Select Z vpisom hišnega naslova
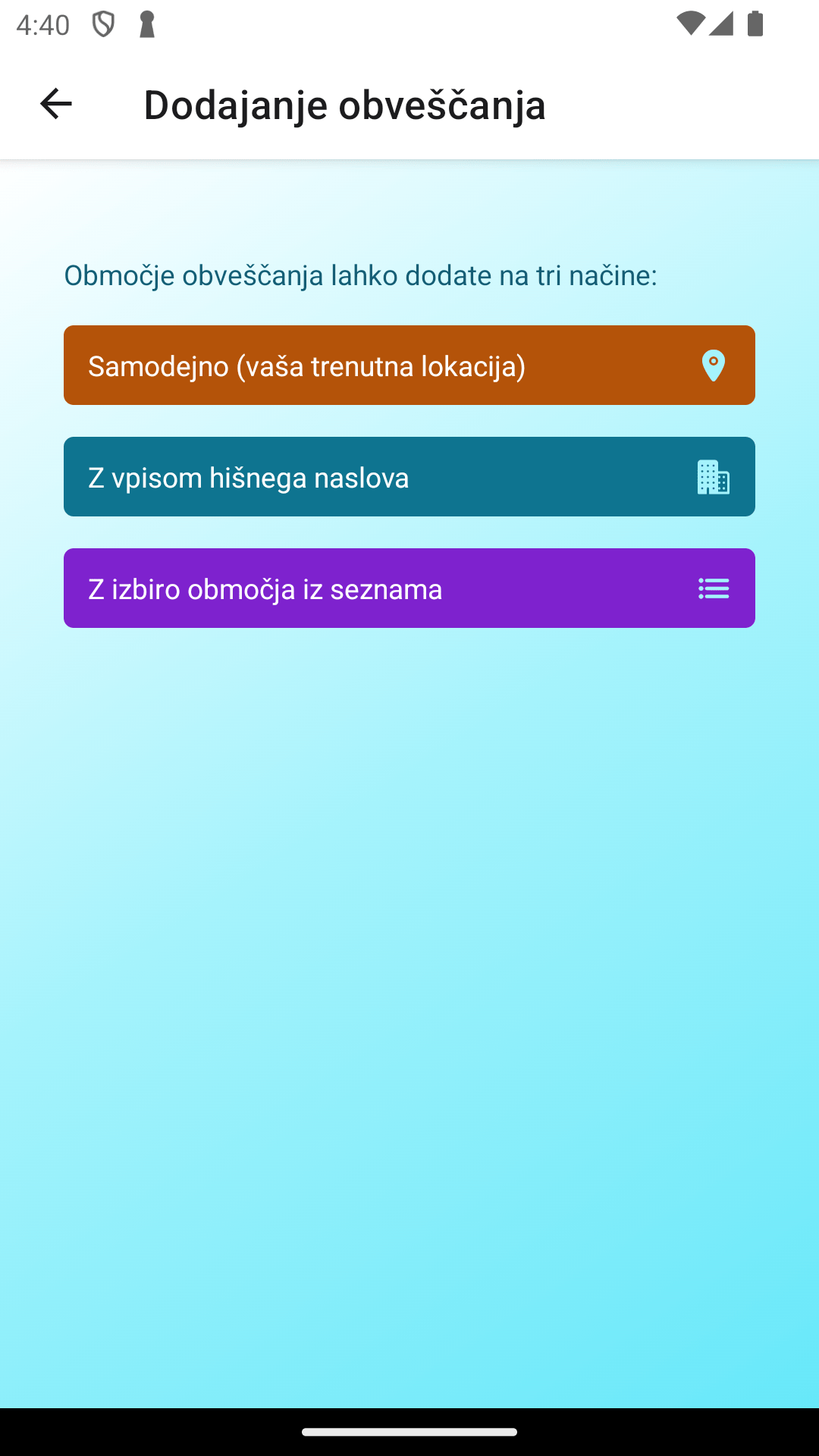 [x=409, y=477]
